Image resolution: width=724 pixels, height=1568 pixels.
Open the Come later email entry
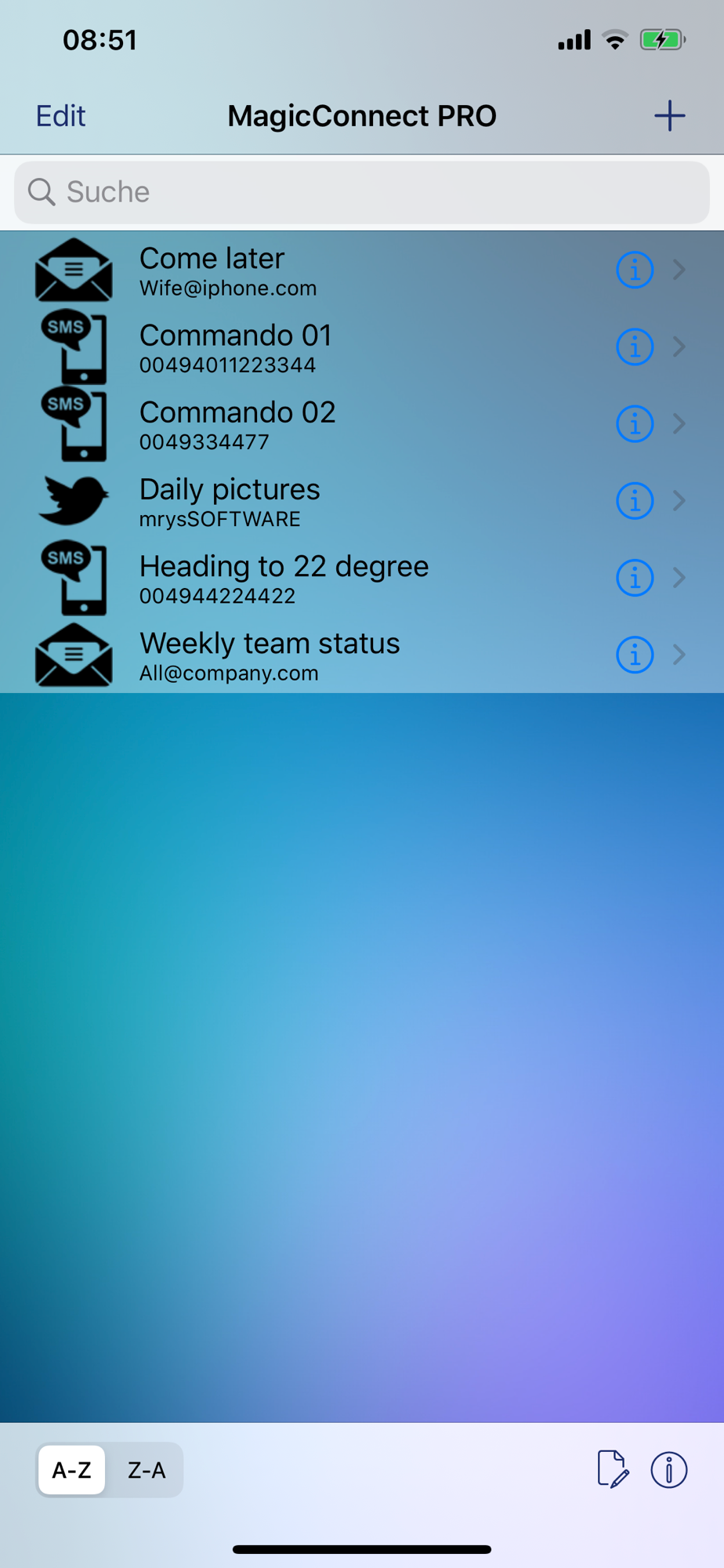click(x=313, y=270)
